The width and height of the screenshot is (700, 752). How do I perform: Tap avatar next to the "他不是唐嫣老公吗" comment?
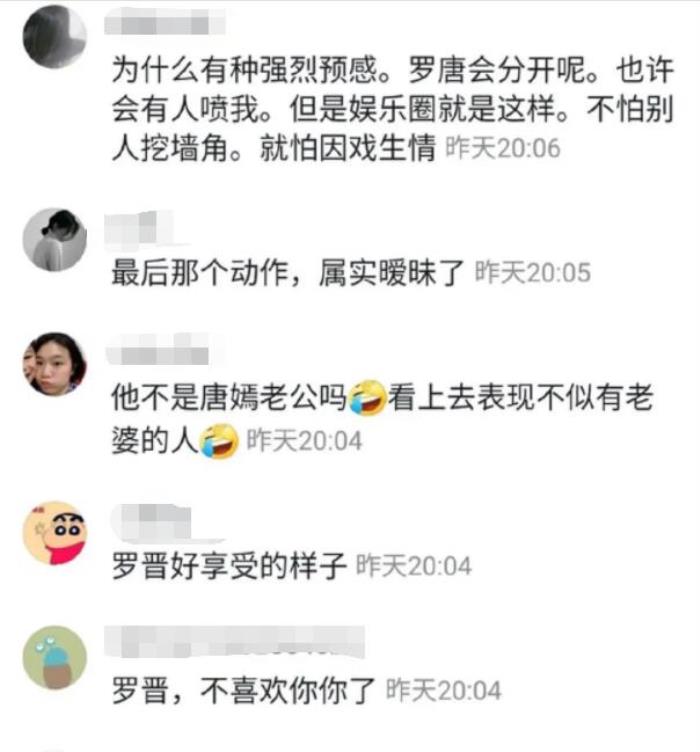point(54,364)
